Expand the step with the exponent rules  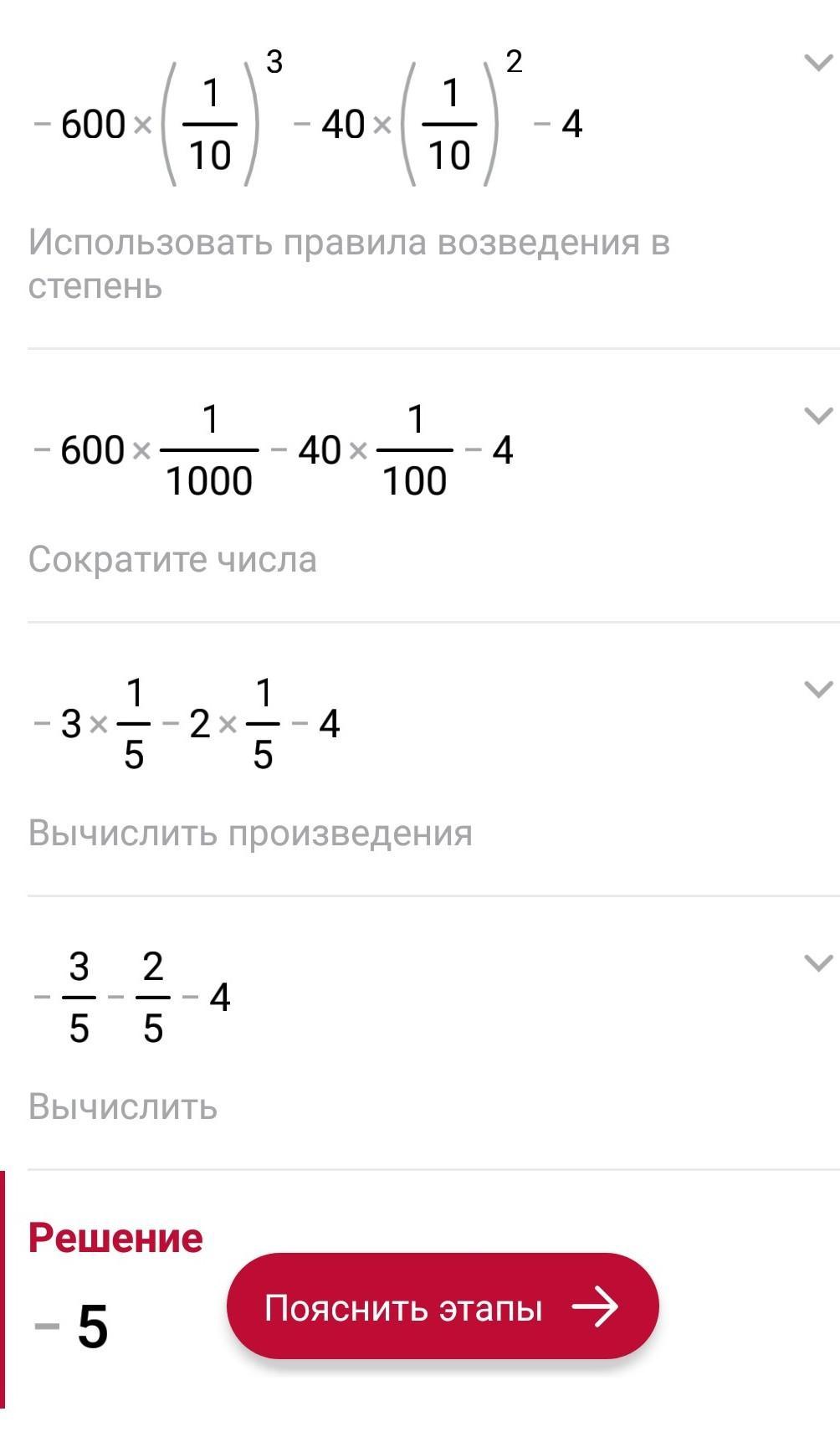click(817, 63)
